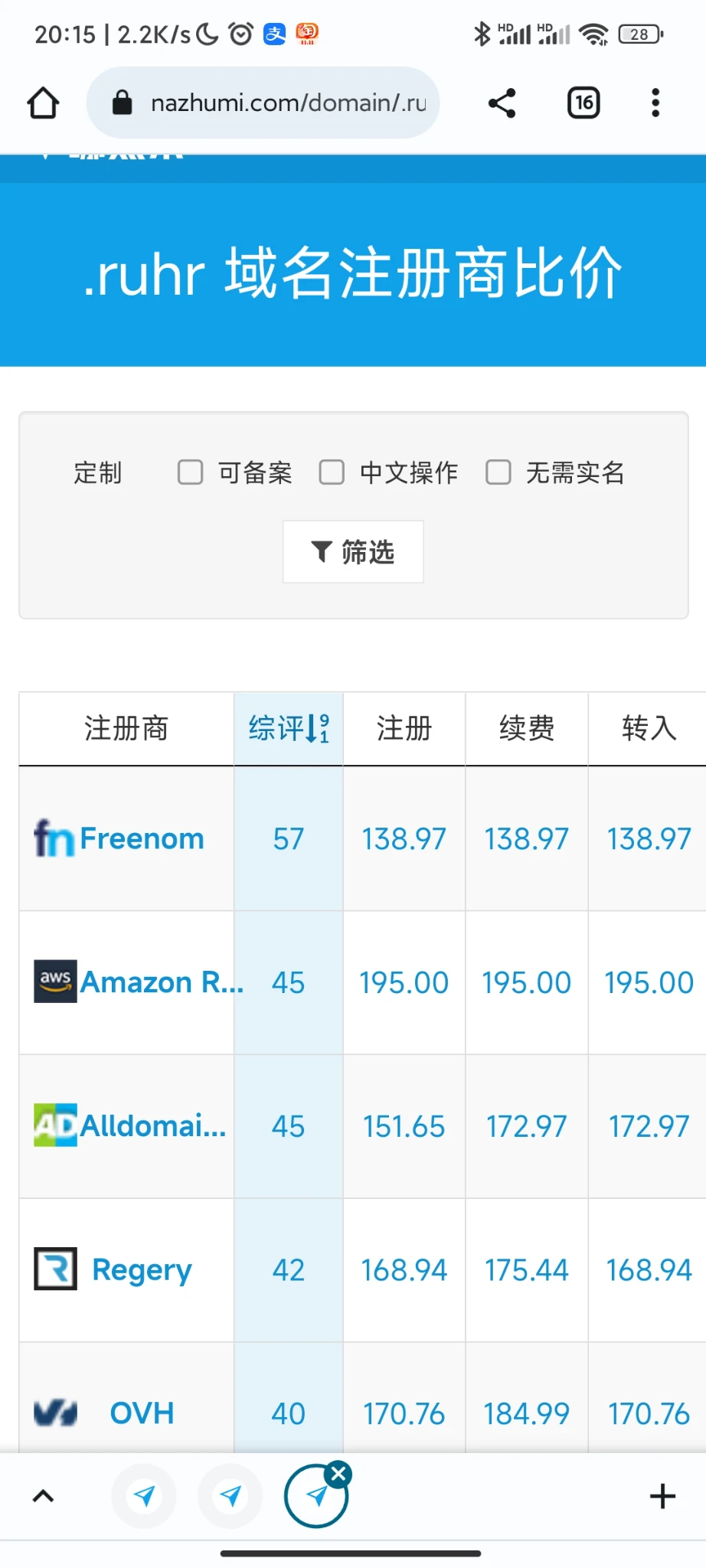Sort by the 续费 renewal column
Image resolution: width=706 pixels, height=1568 pixels.
point(527,728)
